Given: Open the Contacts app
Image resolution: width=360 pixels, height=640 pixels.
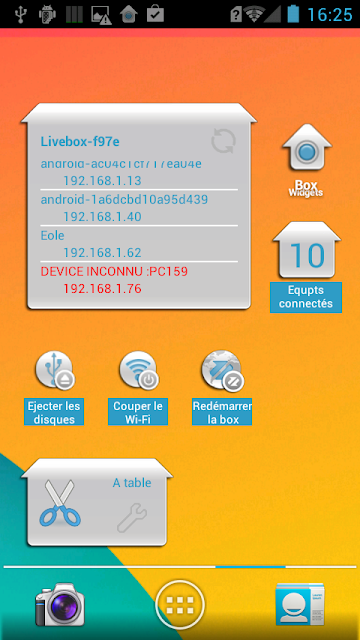Looking at the screenshot, I should click(300, 604).
